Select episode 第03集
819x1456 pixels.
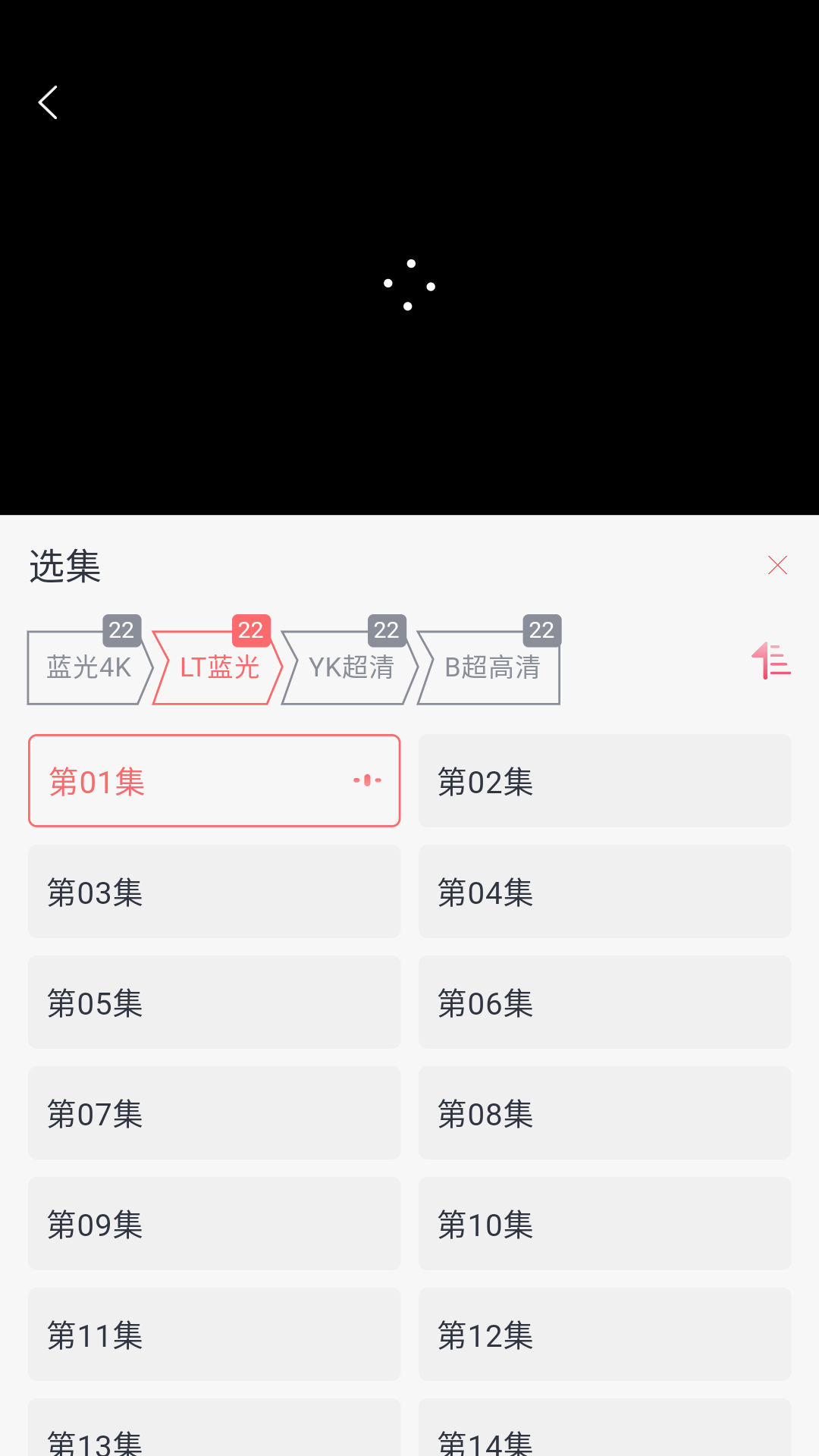click(214, 891)
